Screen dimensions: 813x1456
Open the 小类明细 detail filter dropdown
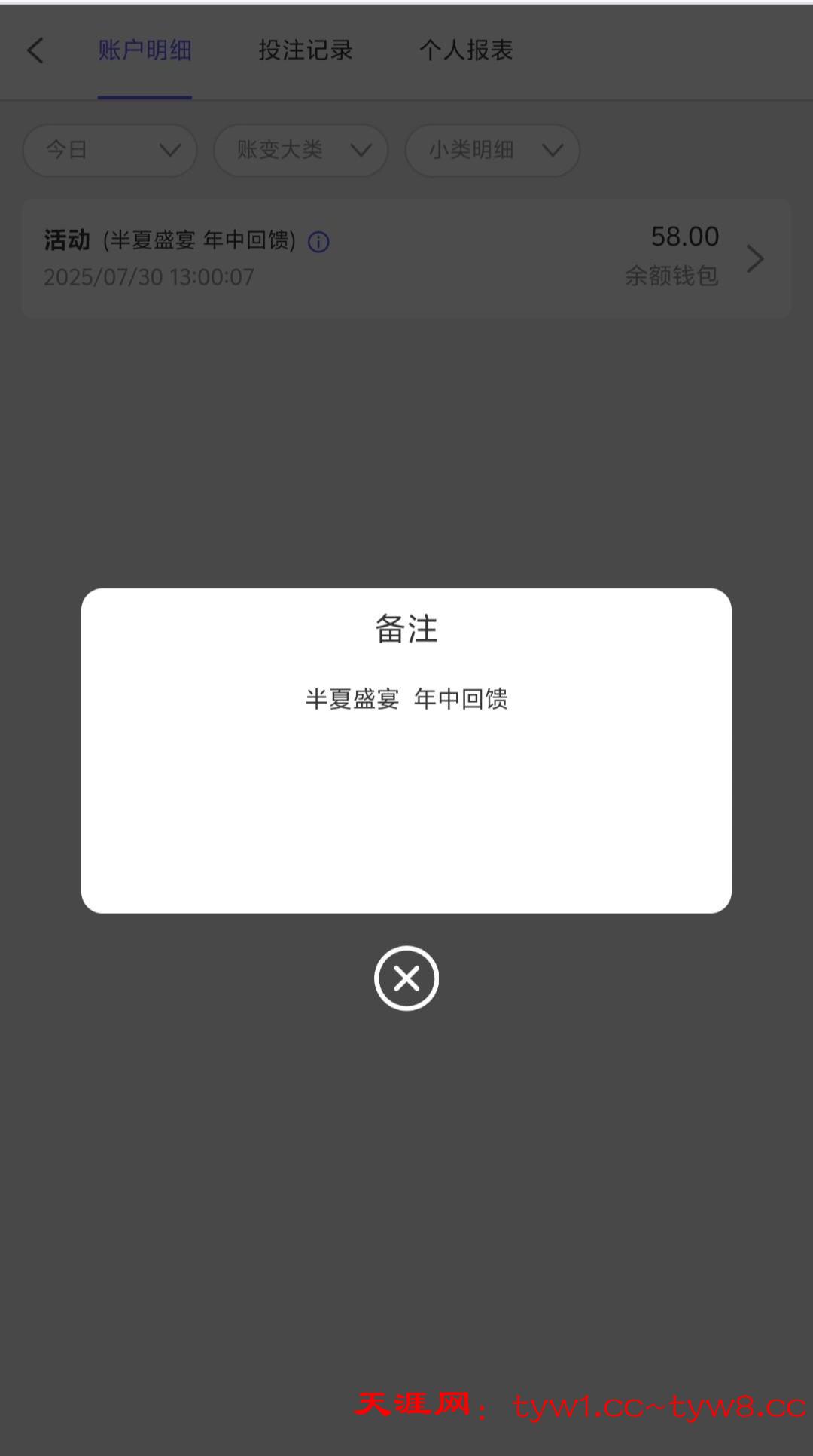[x=492, y=150]
